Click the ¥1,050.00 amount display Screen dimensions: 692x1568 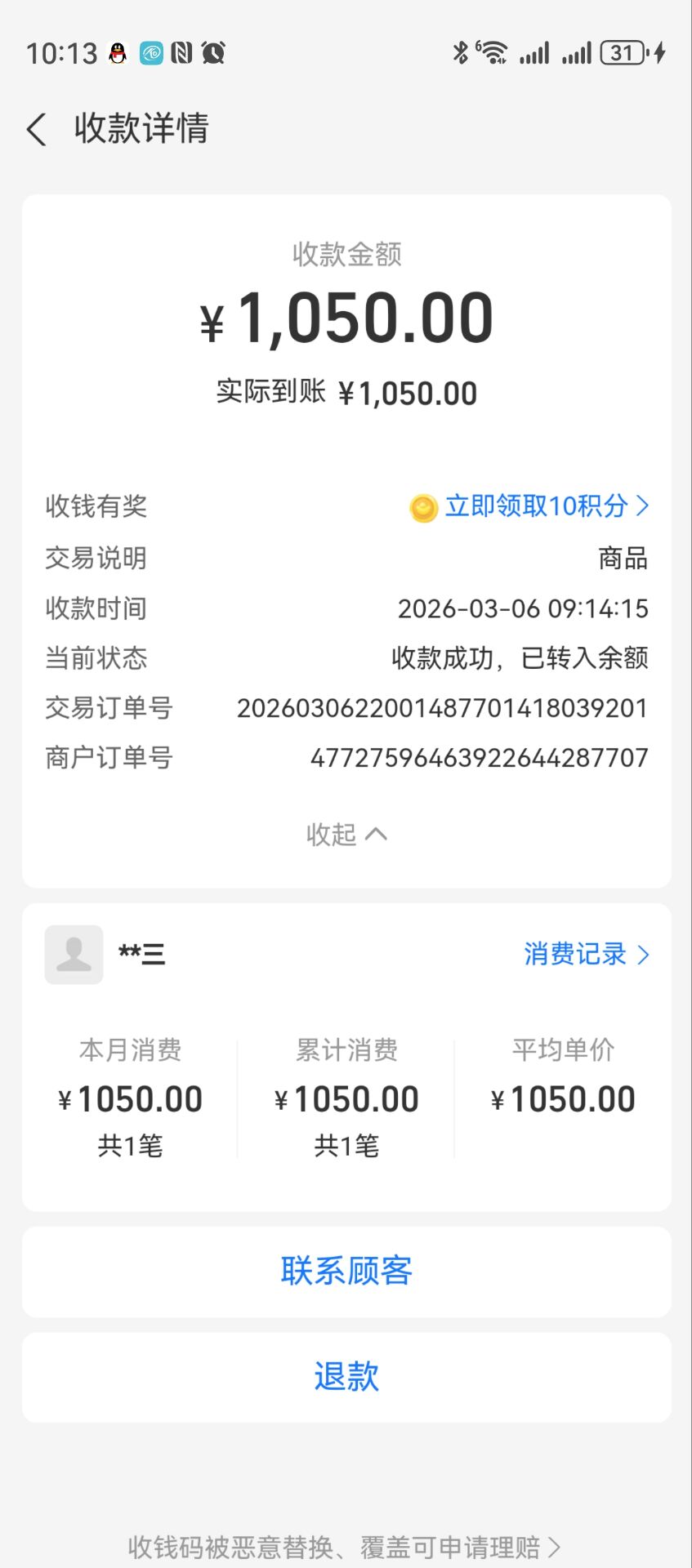click(x=346, y=318)
